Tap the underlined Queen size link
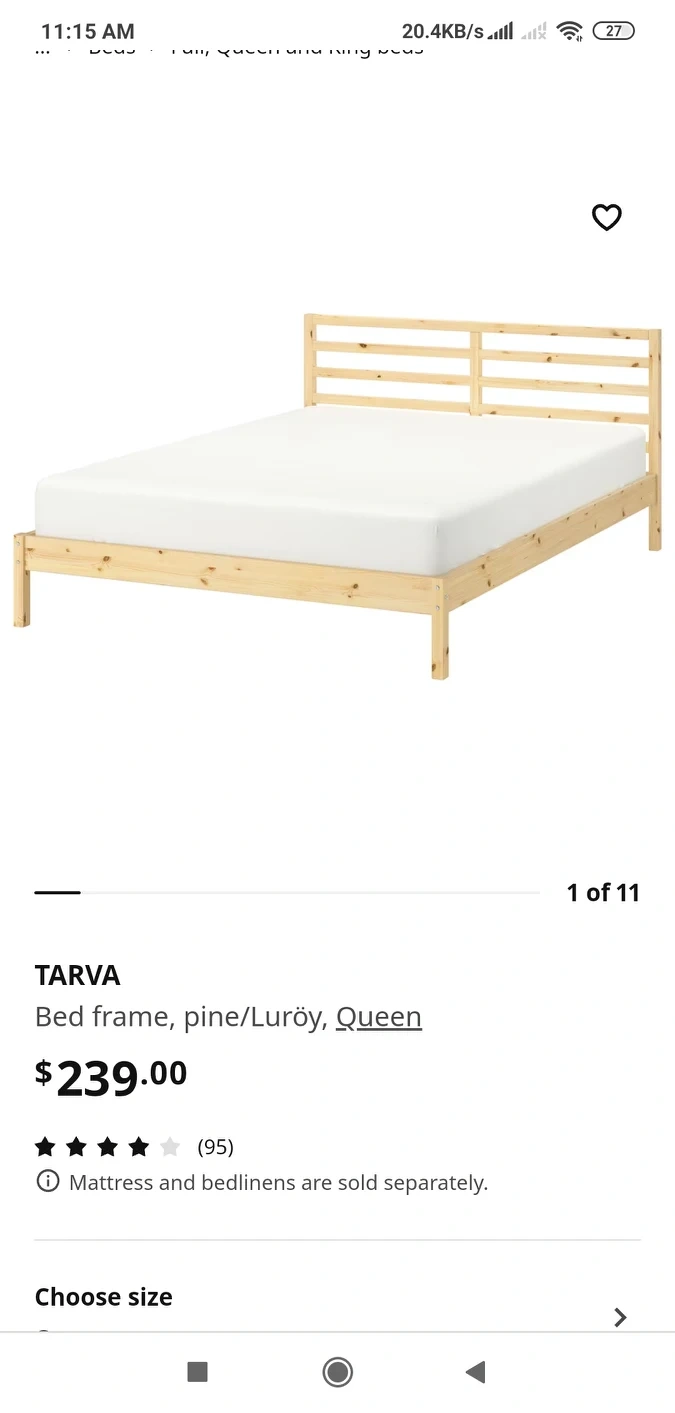The height and width of the screenshot is (1413, 675). [x=378, y=1017]
